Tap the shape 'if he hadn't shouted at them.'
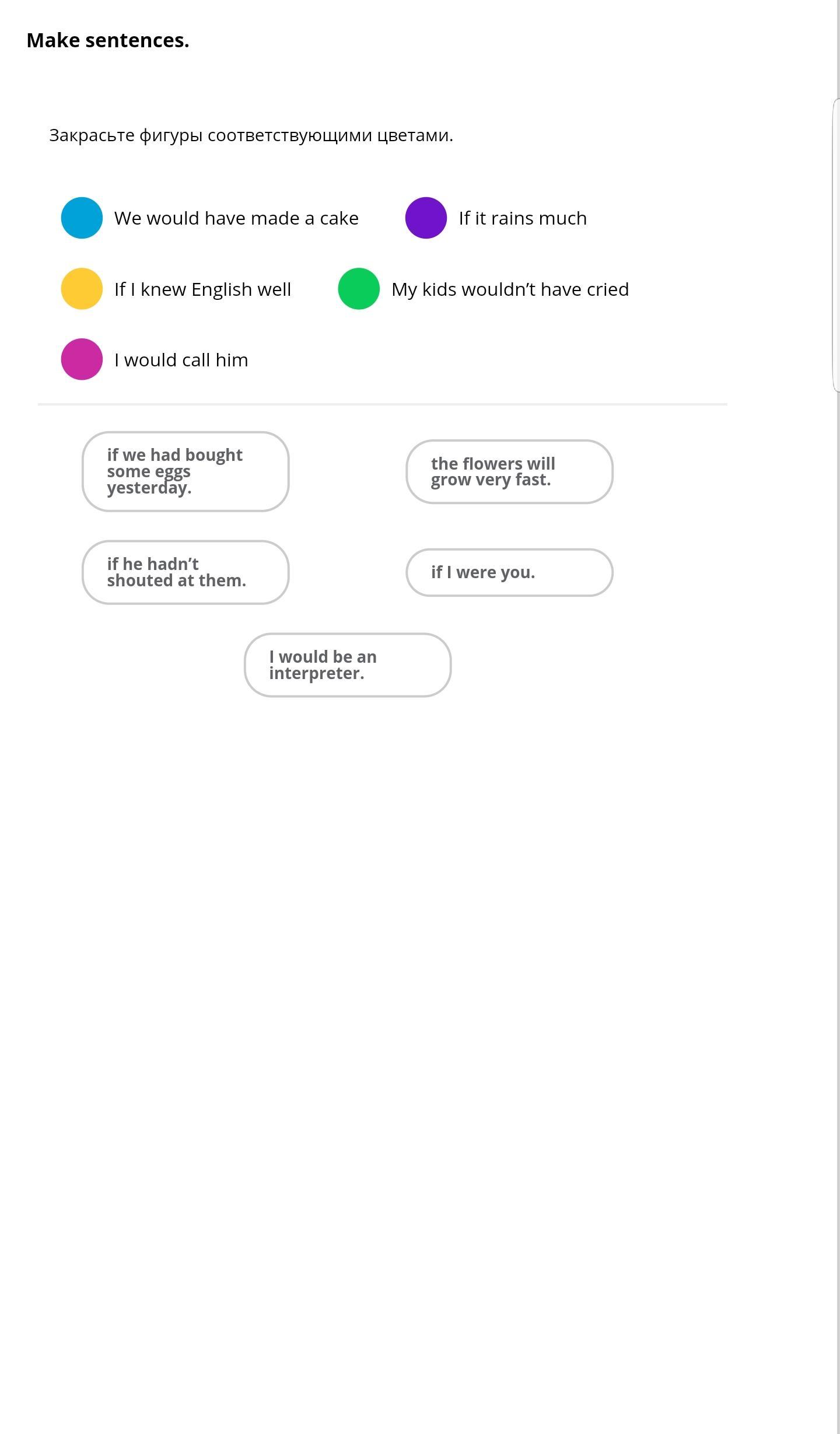This screenshot has height=1434, width=840. pyautogui.click(x=185, y=572)
